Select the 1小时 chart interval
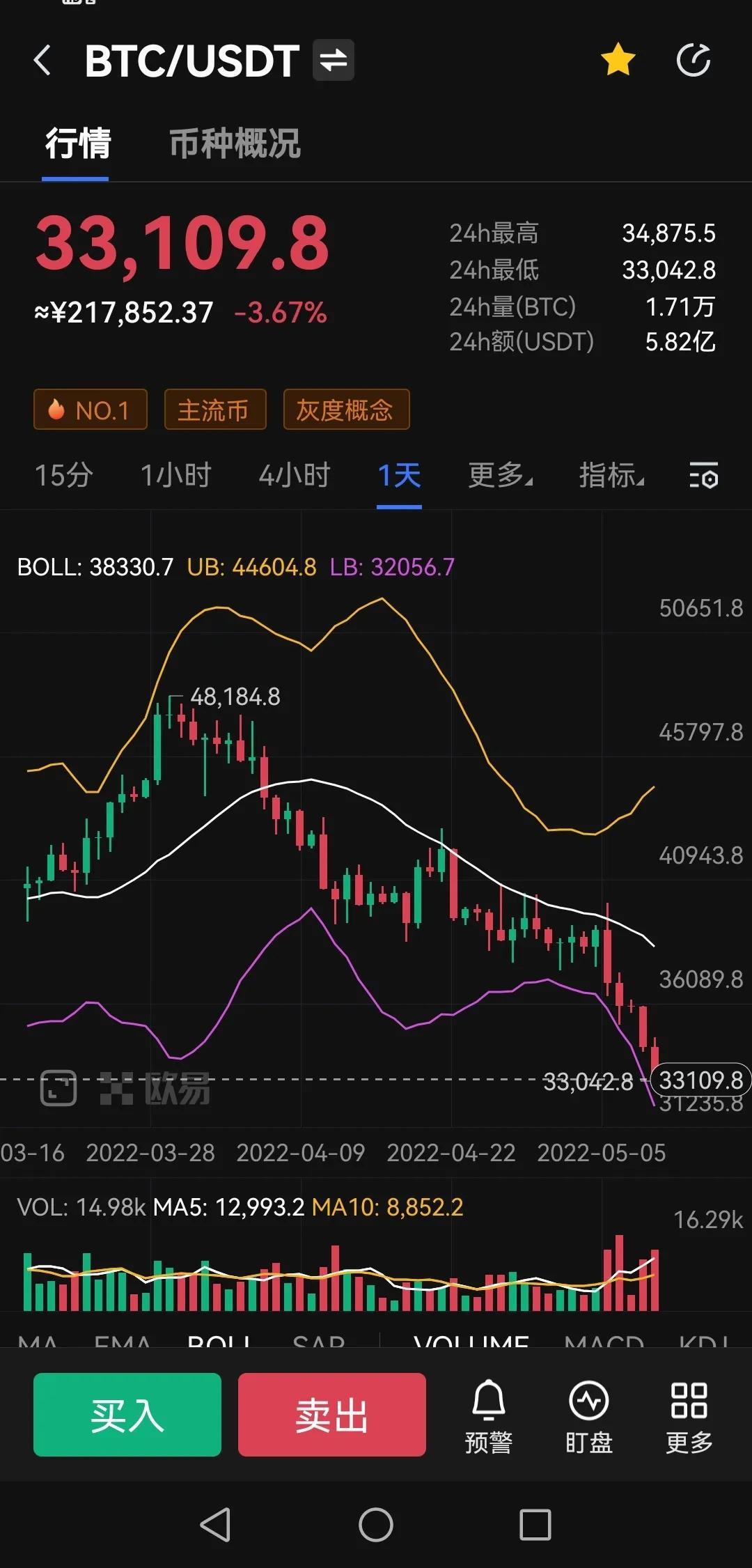This screenshot has width=752, height=1568. (x=176, y=476)
